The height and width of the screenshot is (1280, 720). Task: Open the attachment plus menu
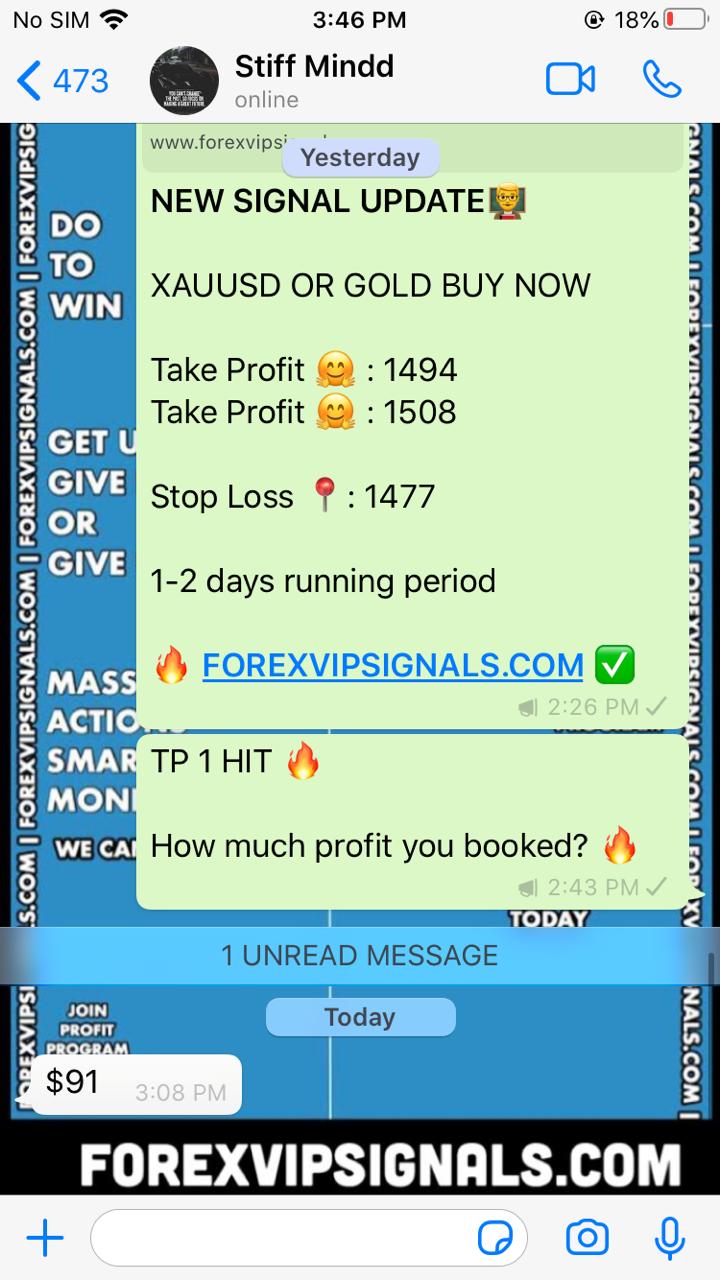(44, 1240)
